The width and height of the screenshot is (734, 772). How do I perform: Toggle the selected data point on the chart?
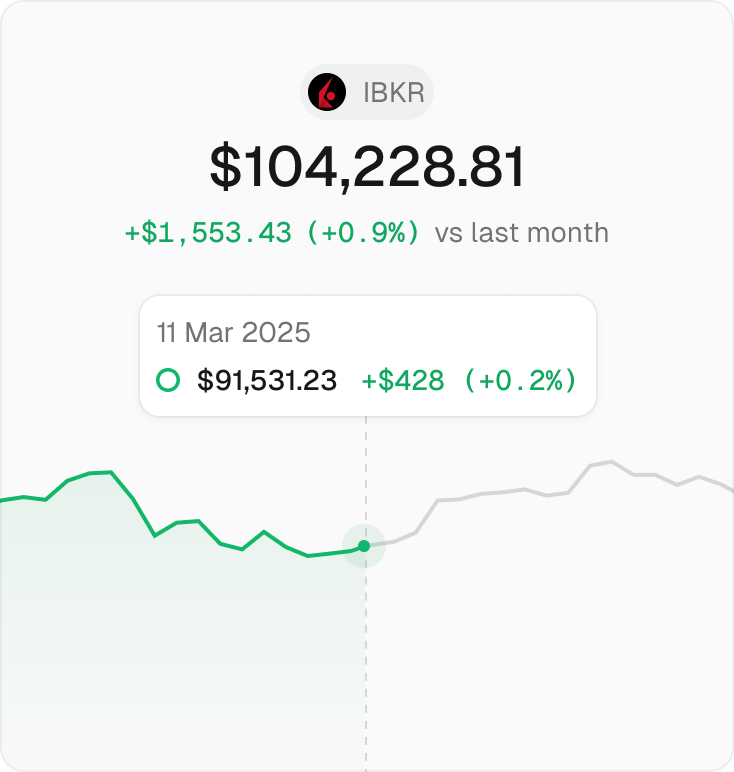pos(364,546)
